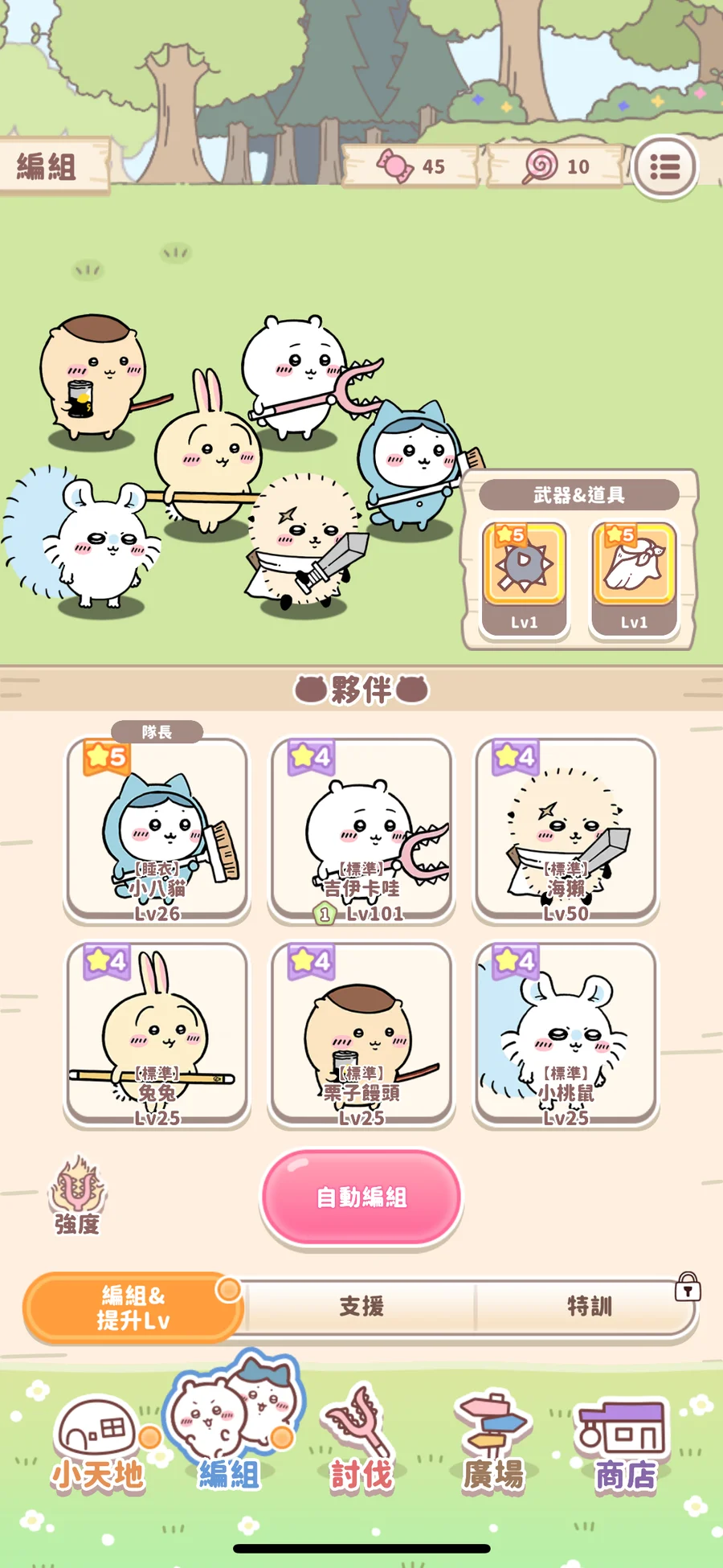Open the ghost cloth item slot

tap(634, 577)
